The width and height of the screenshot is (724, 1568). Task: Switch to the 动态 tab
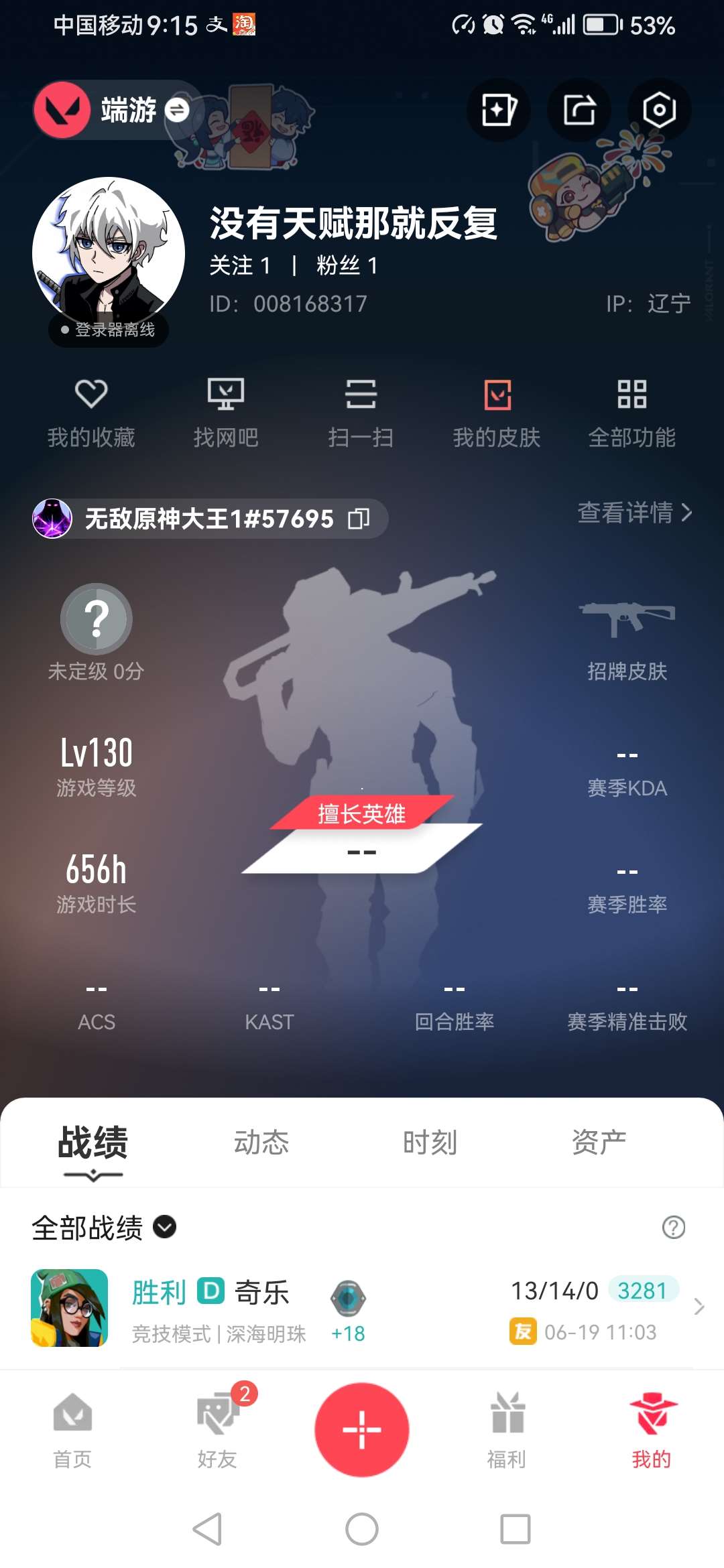click(261, 1142)
